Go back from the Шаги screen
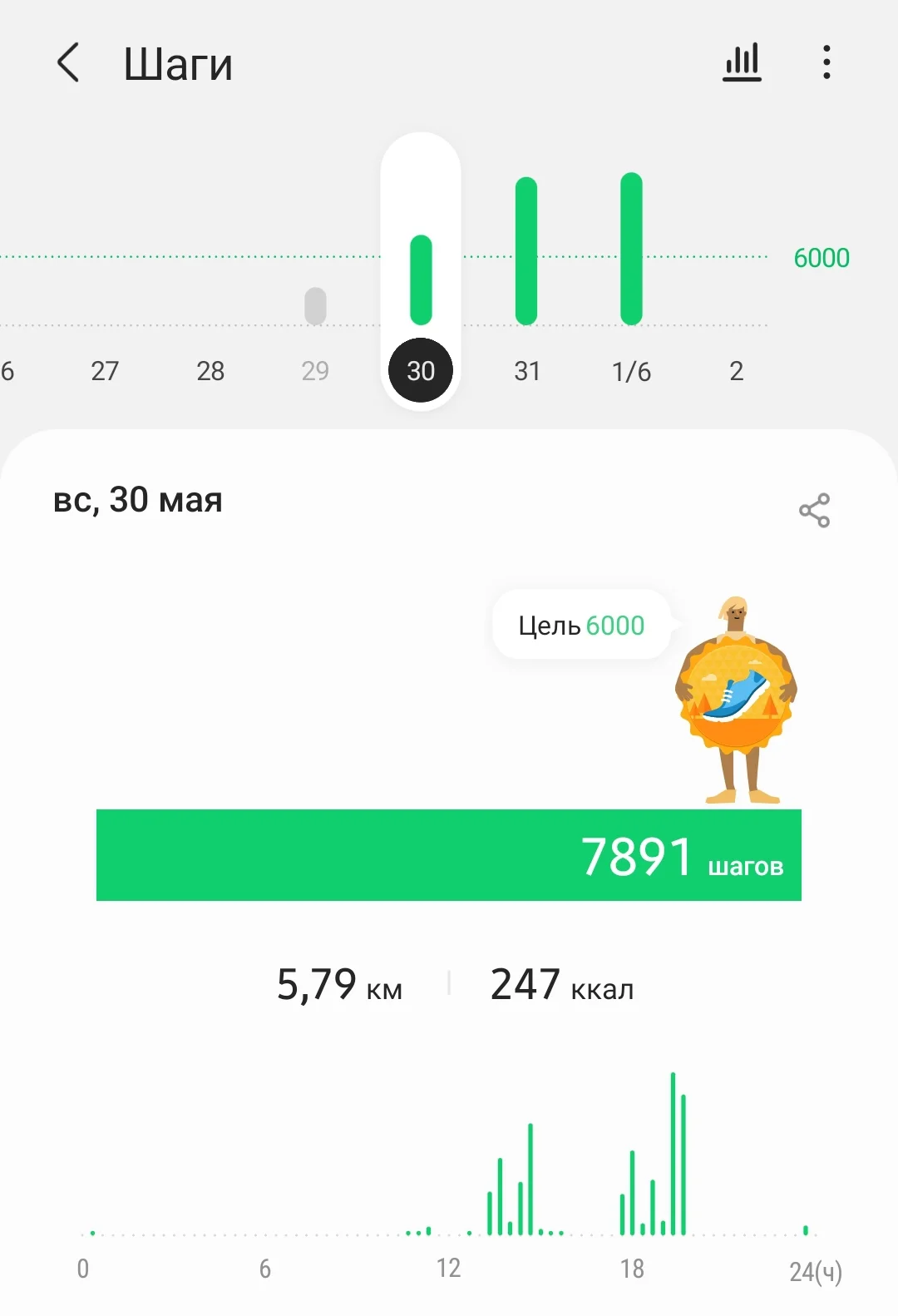898x1316 pixels. [68, 62]
